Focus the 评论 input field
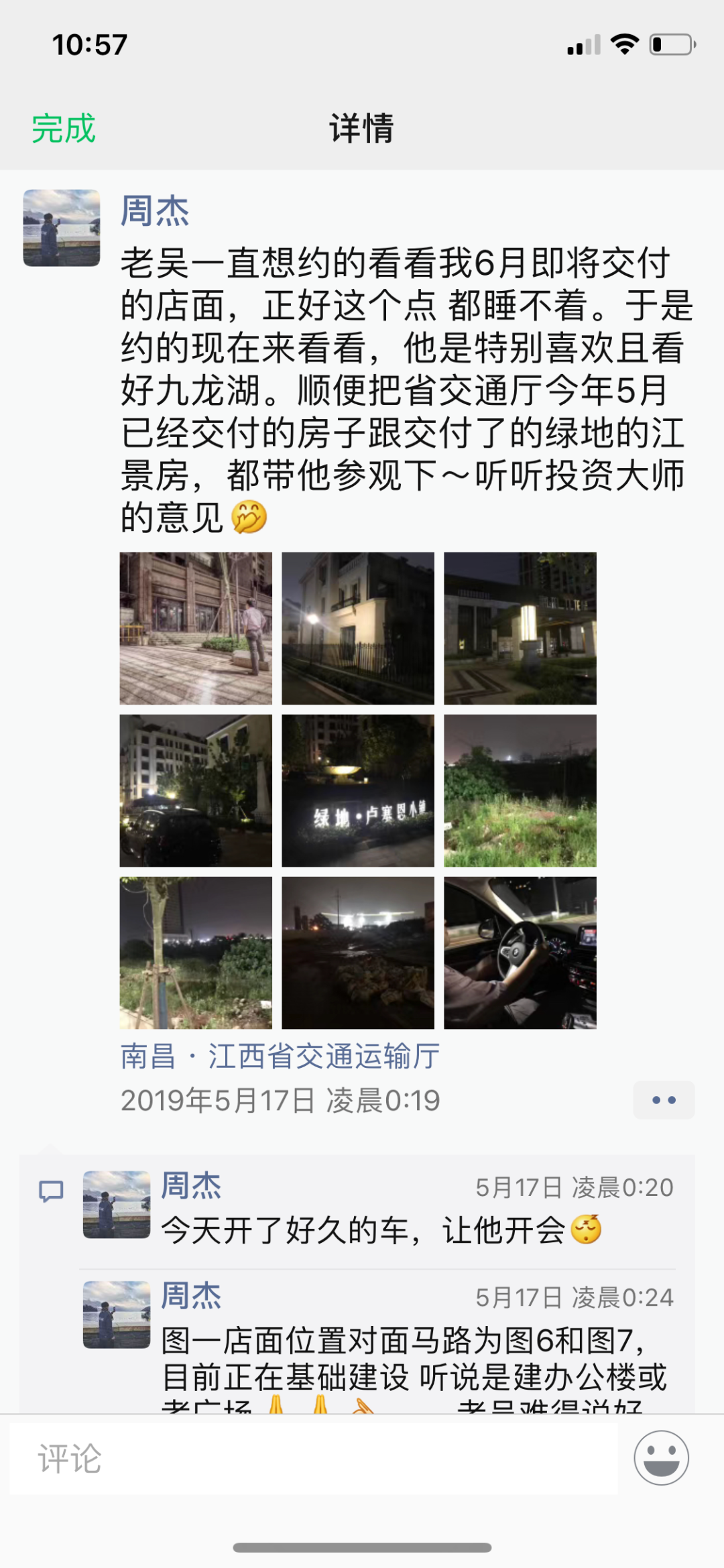Screen dimensions: 724x1568 314,1459
